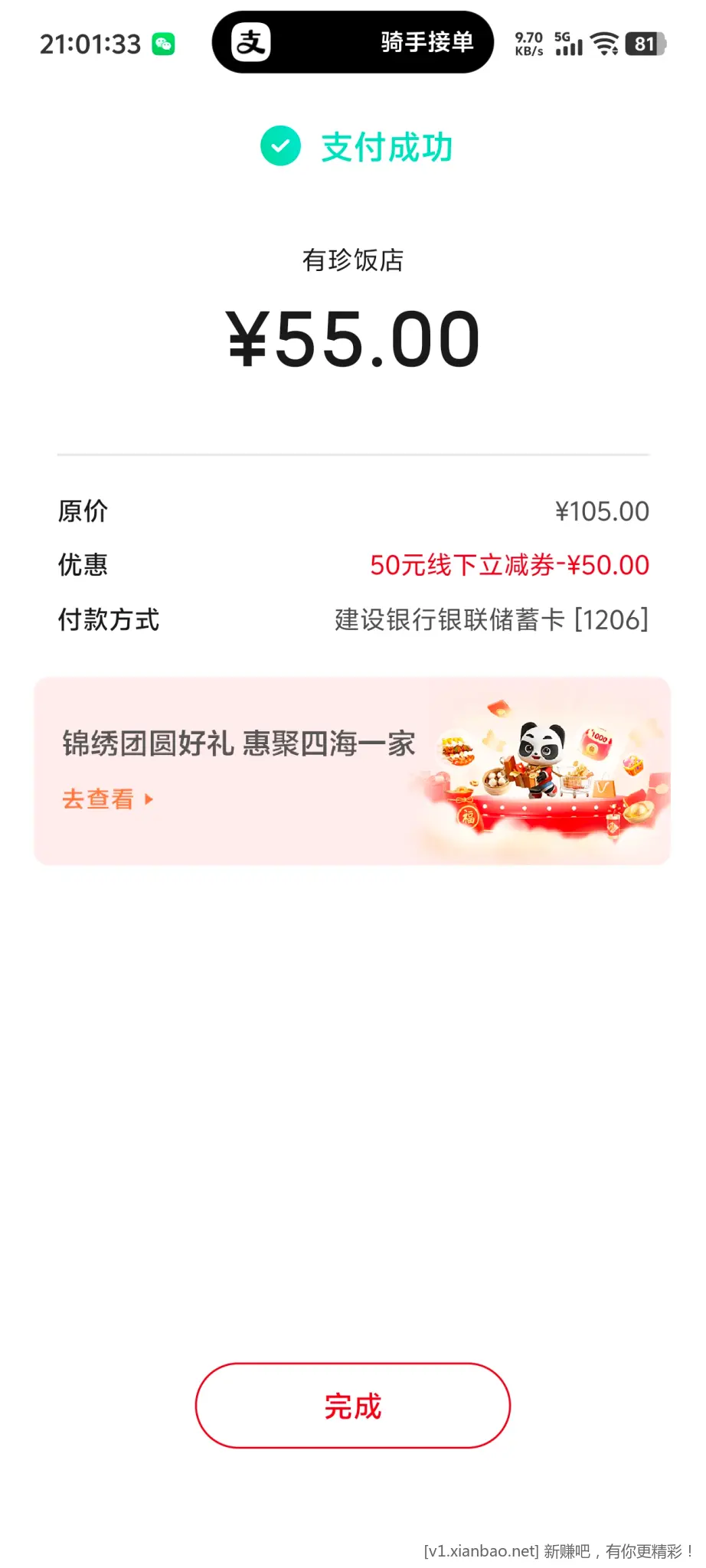Screen dimensions: 706x1568
Task: Tap the clock showing 21:01:33
Action: click(91, 44)
